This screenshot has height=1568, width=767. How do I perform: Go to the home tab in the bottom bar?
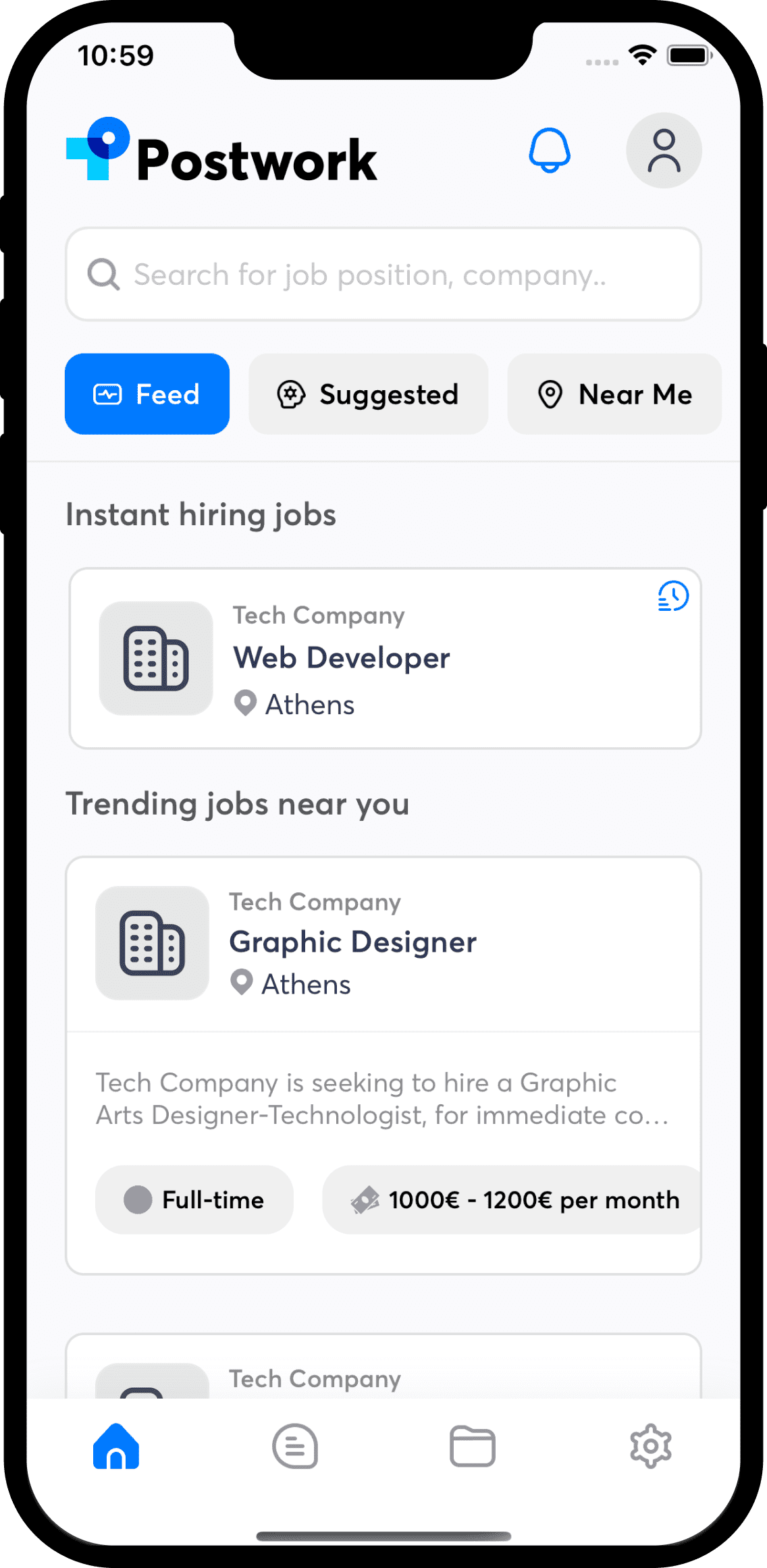pyautogui.click(x=116, y=1446)
